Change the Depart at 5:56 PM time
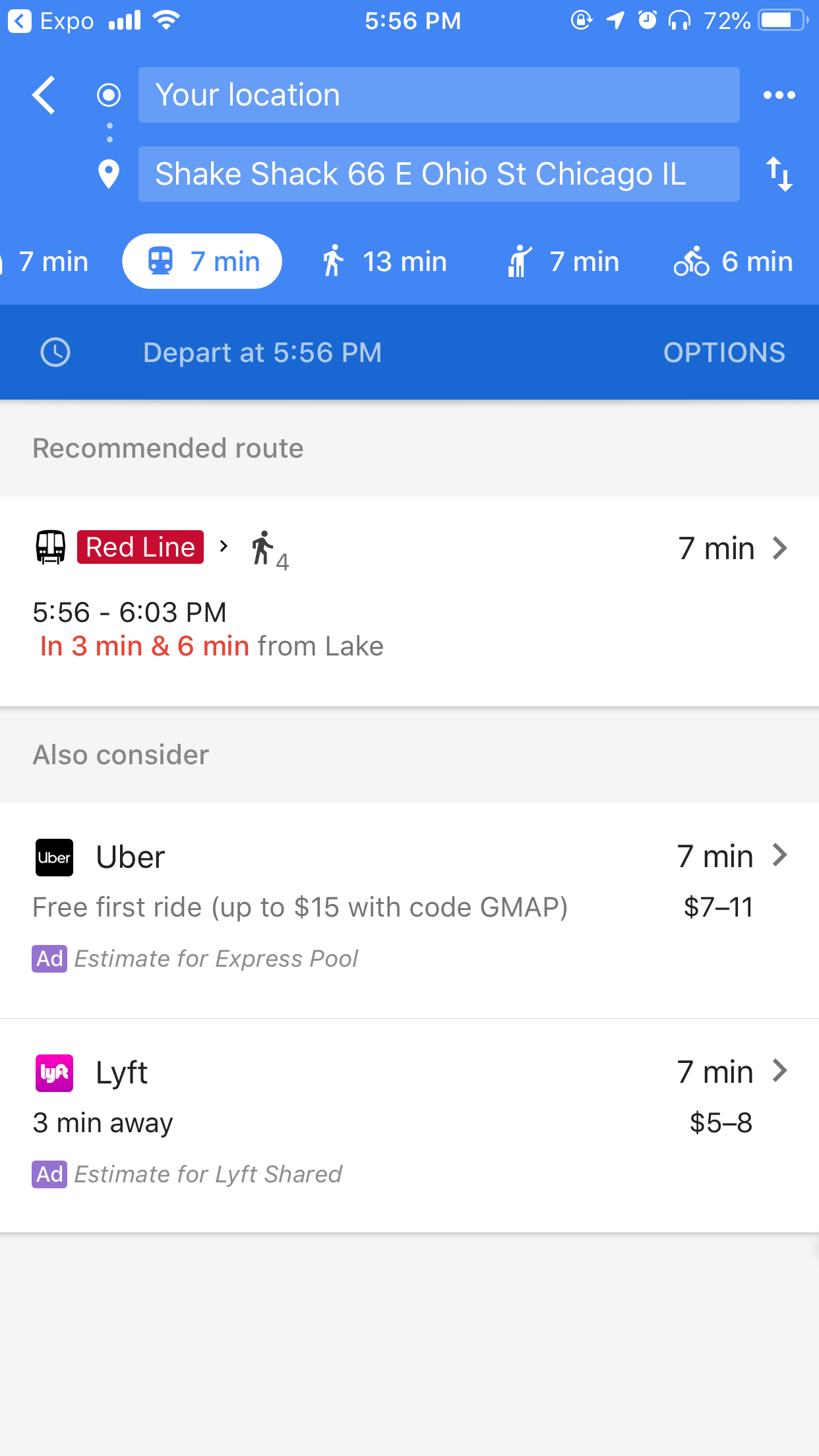Viewport: 819px width, 1456px height. pos(262,353)
